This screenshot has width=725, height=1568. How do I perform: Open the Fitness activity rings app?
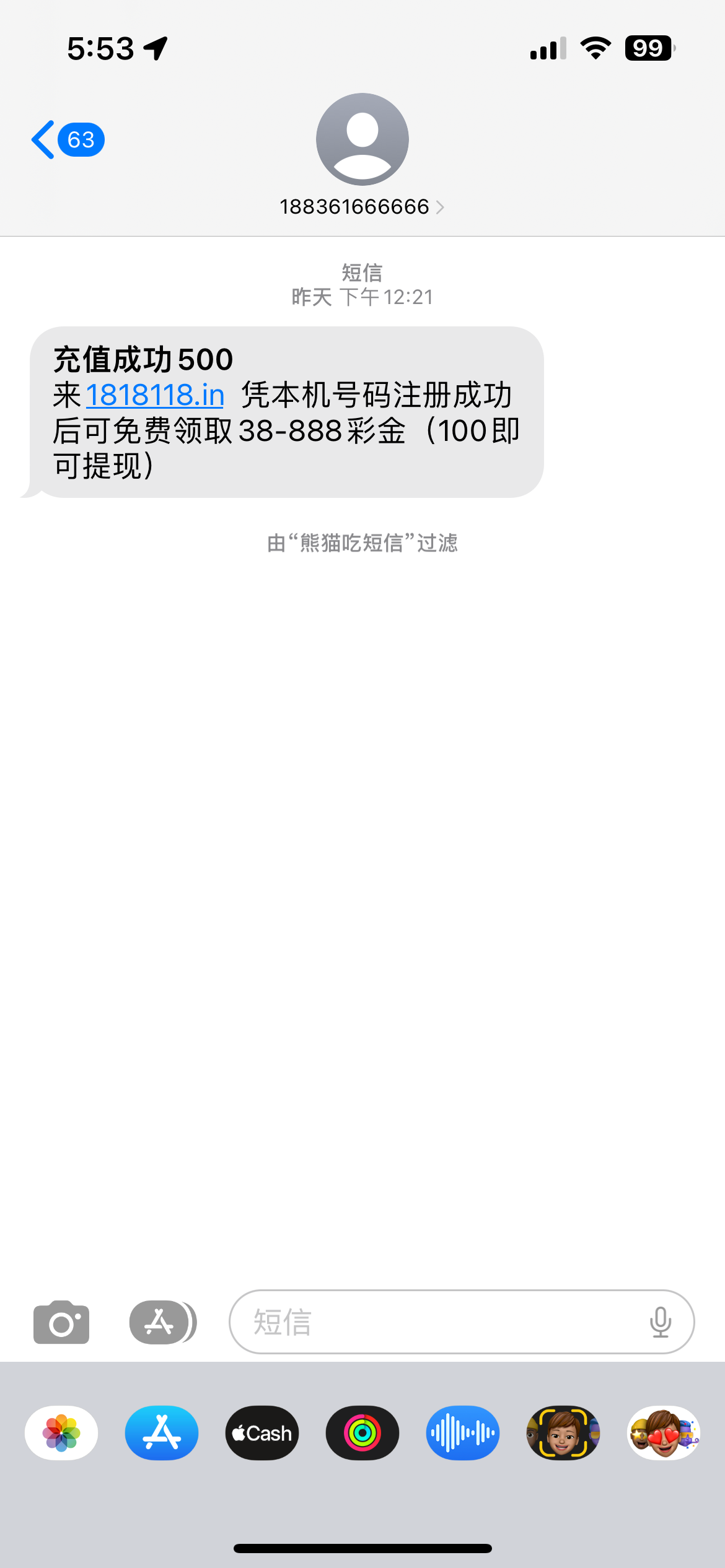(x=362, y=1433)
